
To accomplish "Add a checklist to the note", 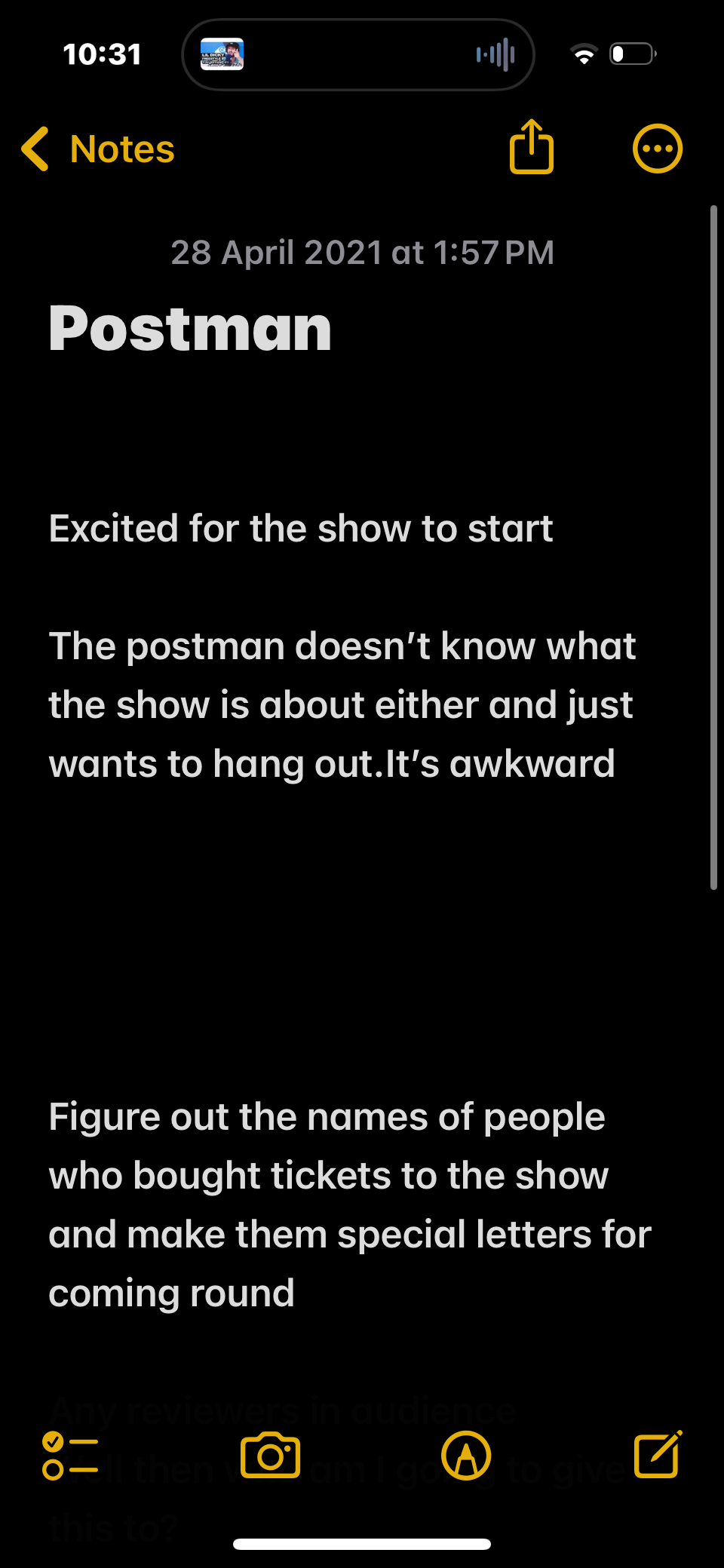I will [x=70, y=1456].
